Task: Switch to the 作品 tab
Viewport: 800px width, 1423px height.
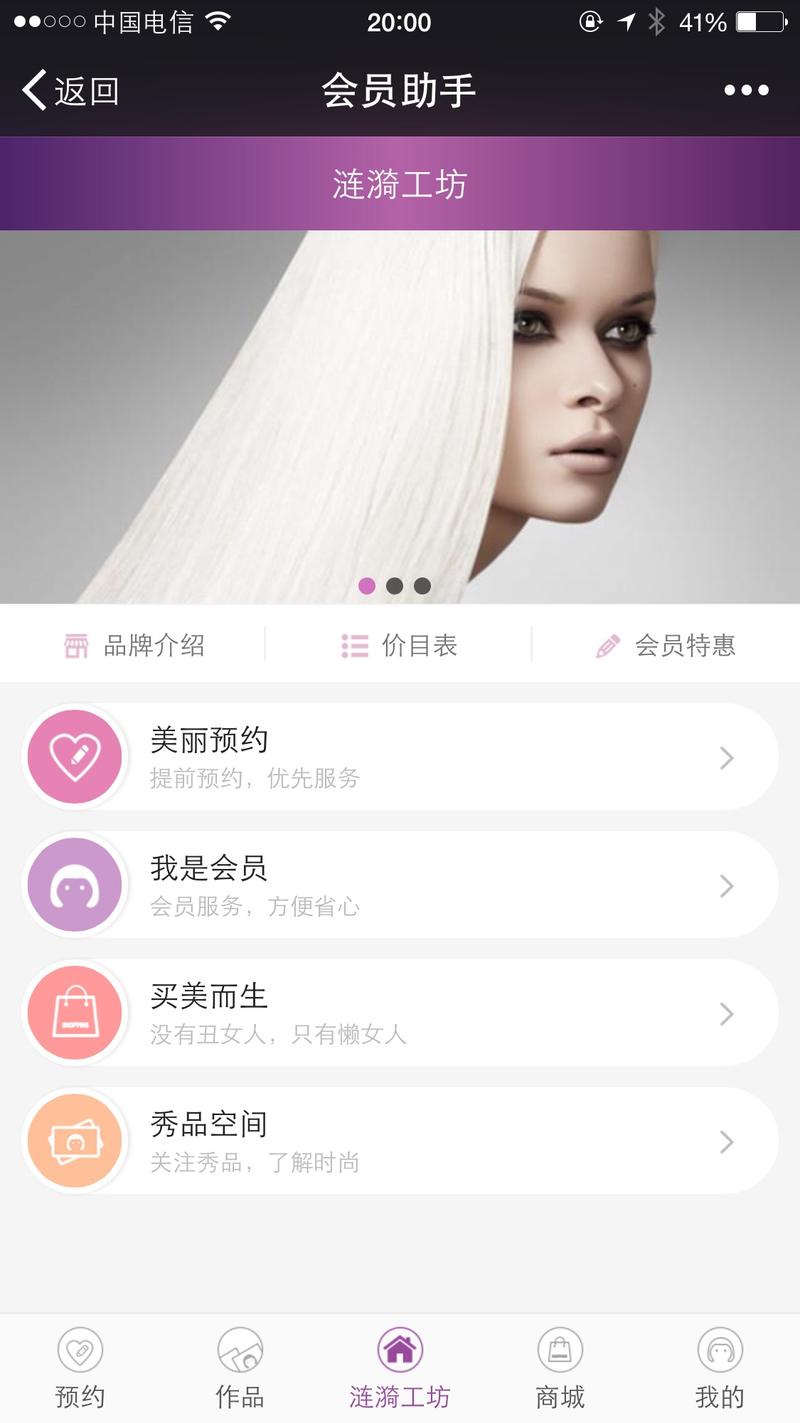Action: [x=240, y=1368]
